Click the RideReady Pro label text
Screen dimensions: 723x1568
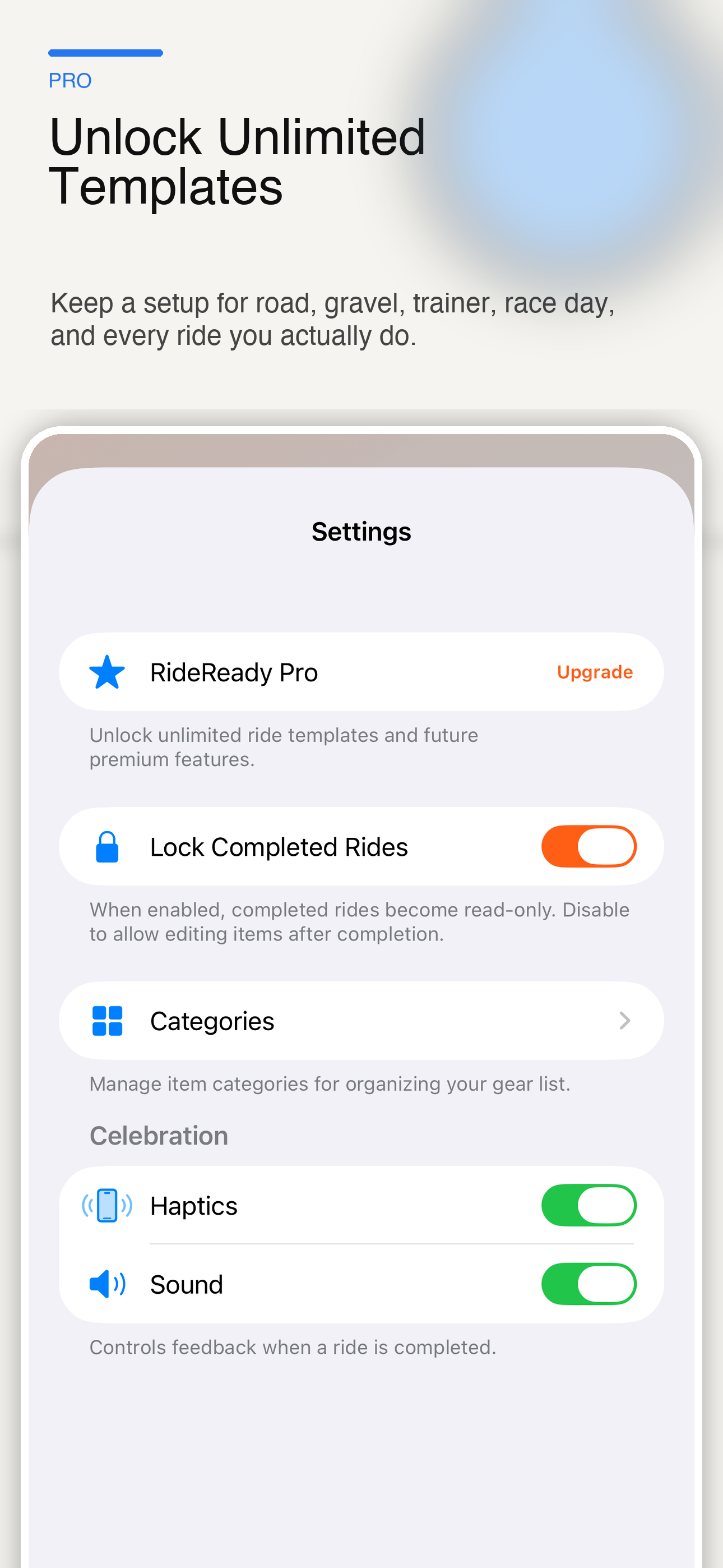tap(234, 672)
